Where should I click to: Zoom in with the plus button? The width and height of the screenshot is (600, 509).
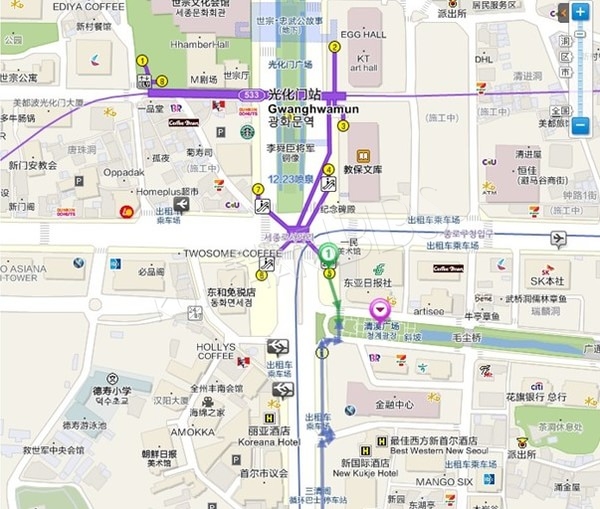pyautogui.click(x=580, y=12)
